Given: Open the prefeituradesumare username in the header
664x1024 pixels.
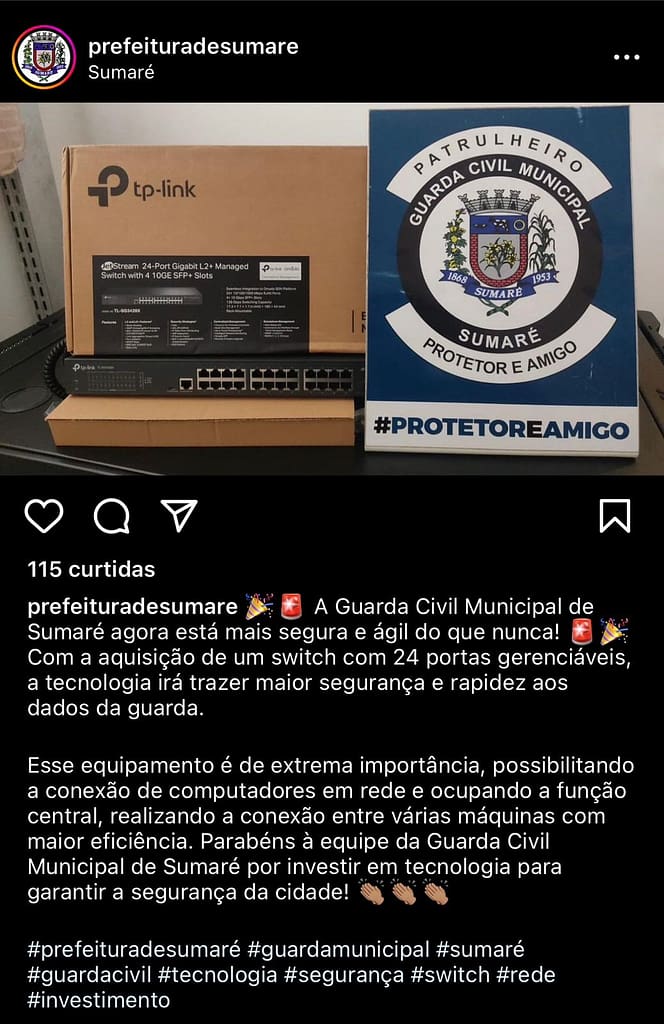Looking at the screenshot, I should [x=193, y=46].
